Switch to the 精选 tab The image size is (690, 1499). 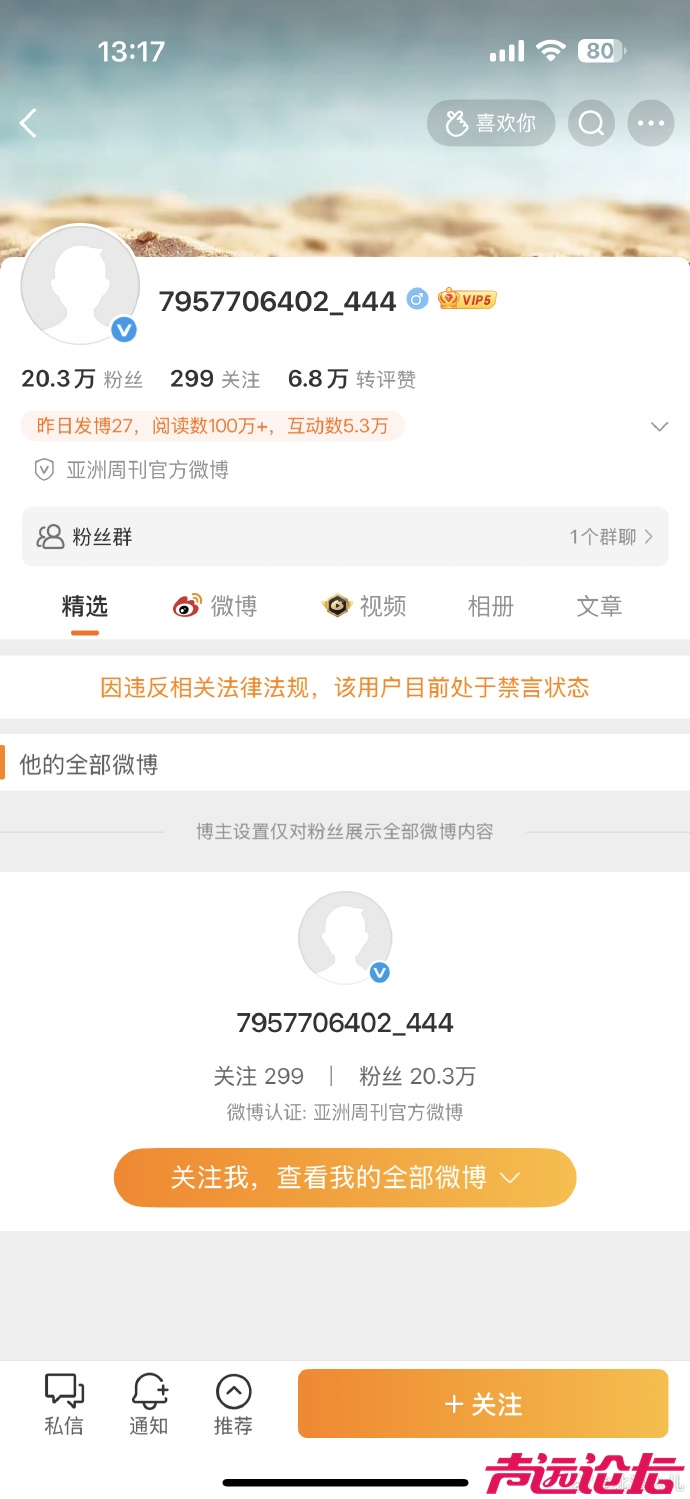point(85,606)
